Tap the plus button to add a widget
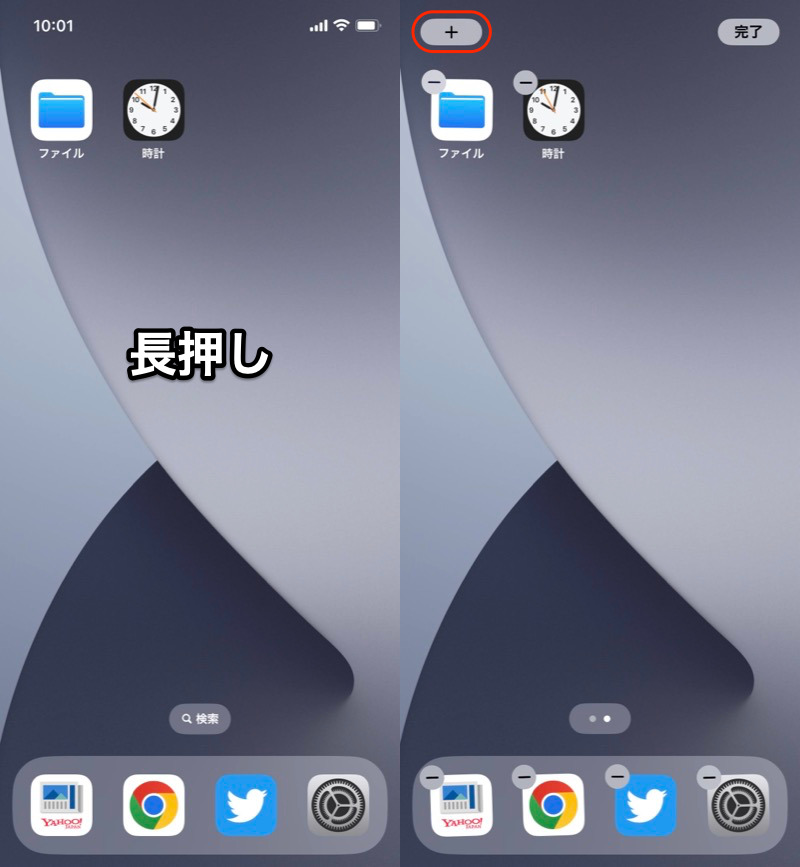800x867 pixels. [451, 32]
